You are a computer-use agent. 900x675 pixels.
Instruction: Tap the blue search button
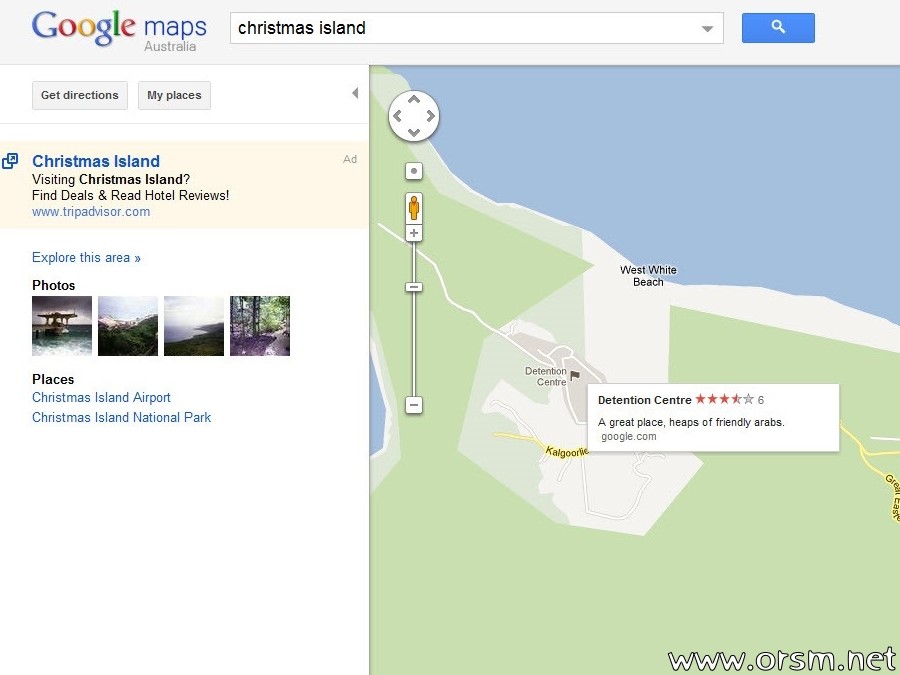[x=778, y=28]
